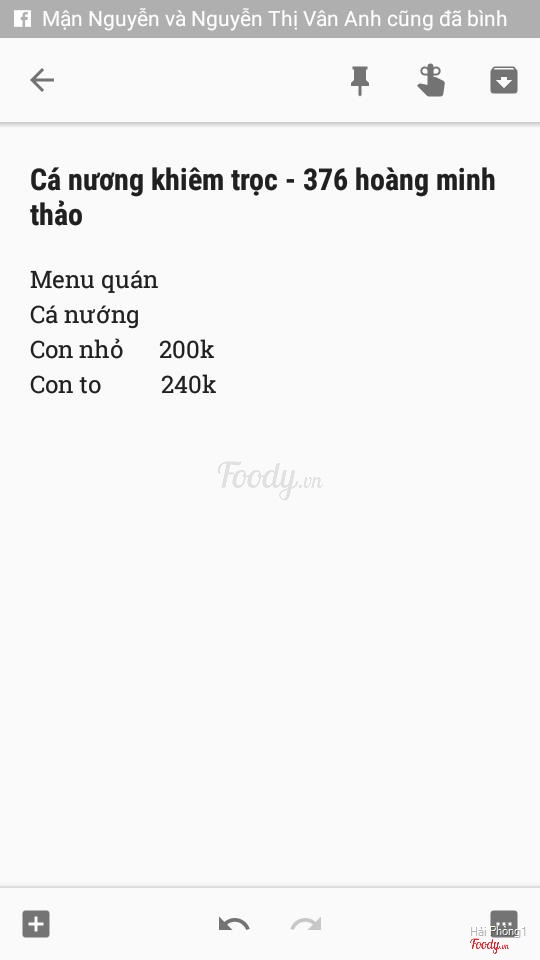
Task: Open the Facebook notification banner
Action: point(270,19)
